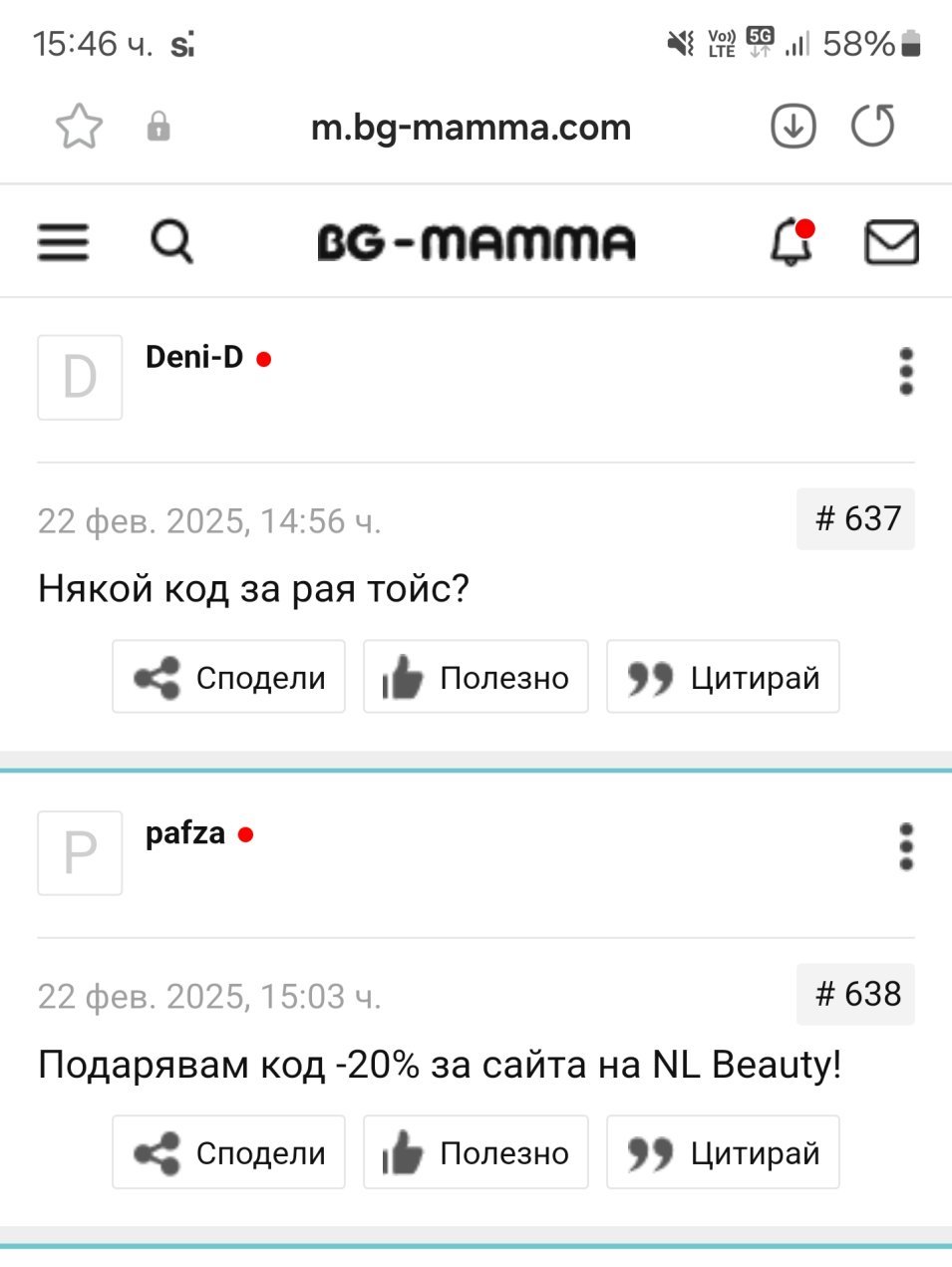Open the messages envelope
Viewport: 952px width, 1267px height.
(x=890, y=242)
